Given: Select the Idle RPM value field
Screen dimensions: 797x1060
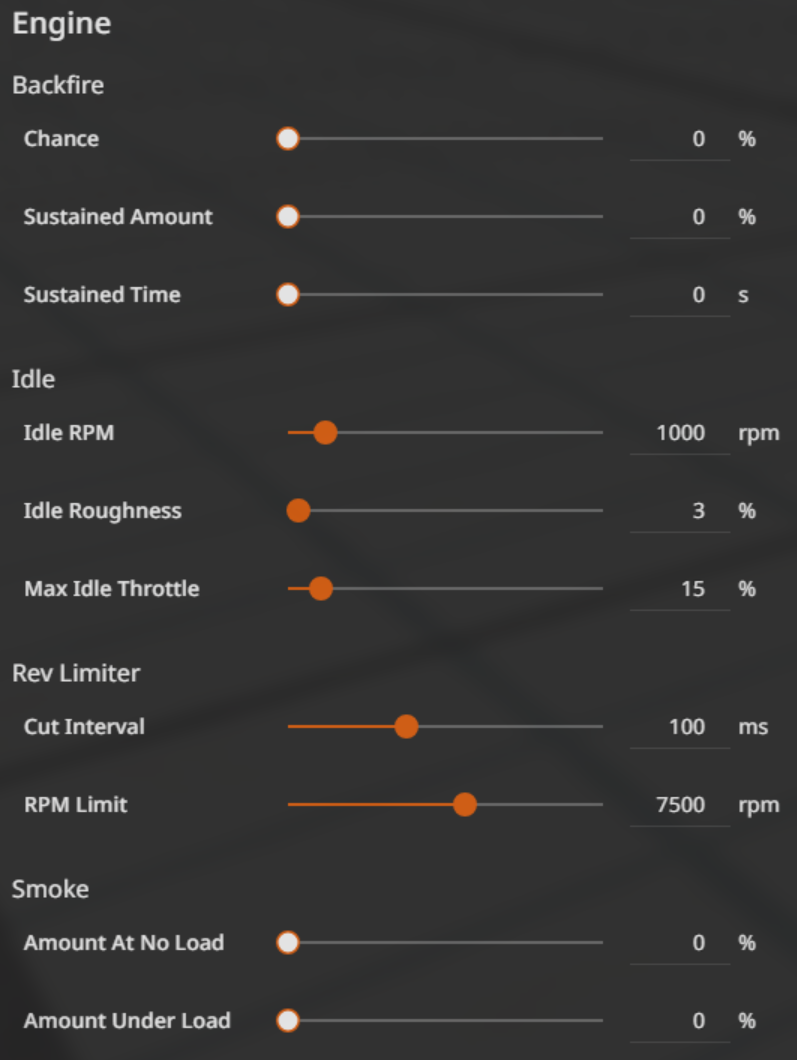Looking at the screenshot, I should click(x=680, y=433).
